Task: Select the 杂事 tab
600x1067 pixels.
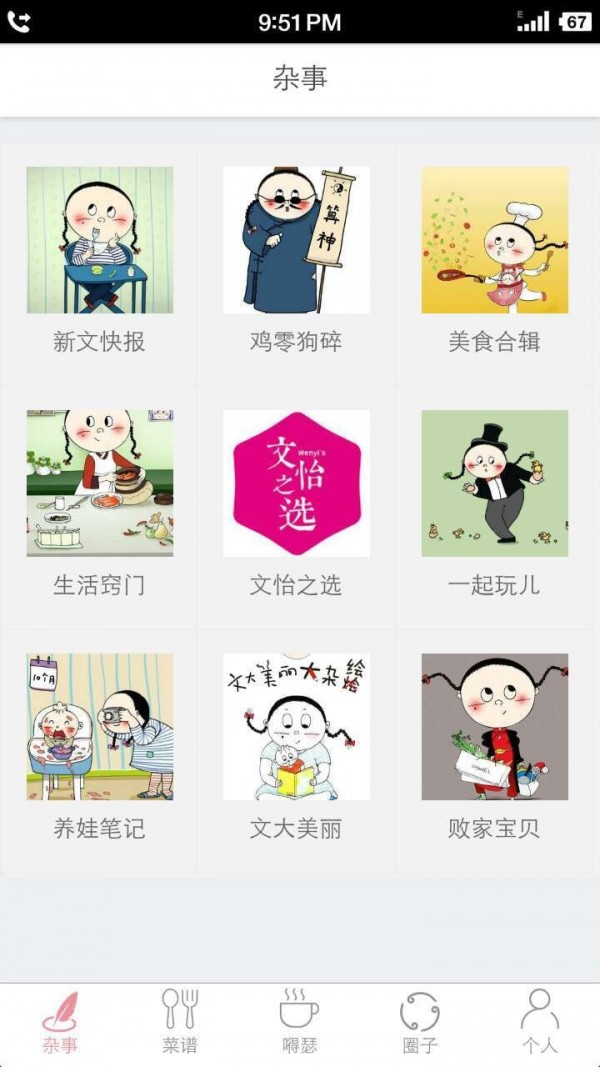Action: (60, 1022)
